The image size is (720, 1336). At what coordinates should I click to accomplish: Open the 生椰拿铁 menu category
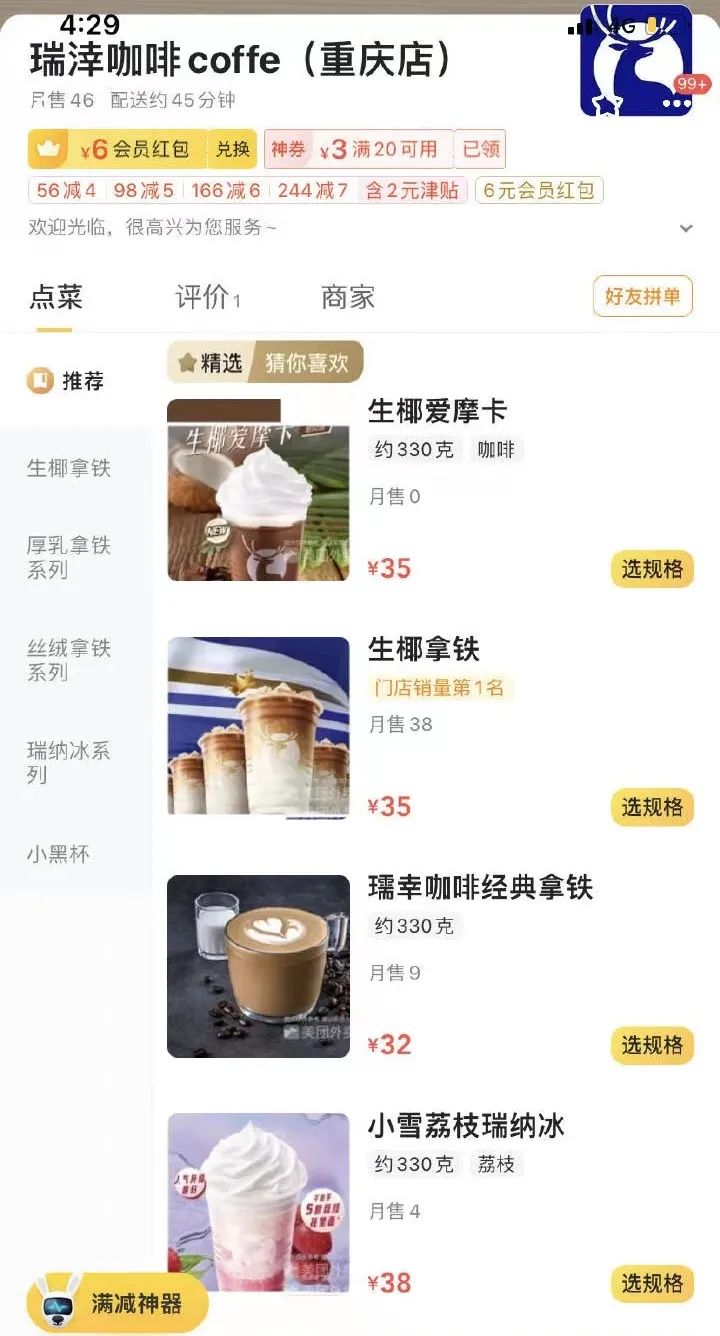(69, 468)
